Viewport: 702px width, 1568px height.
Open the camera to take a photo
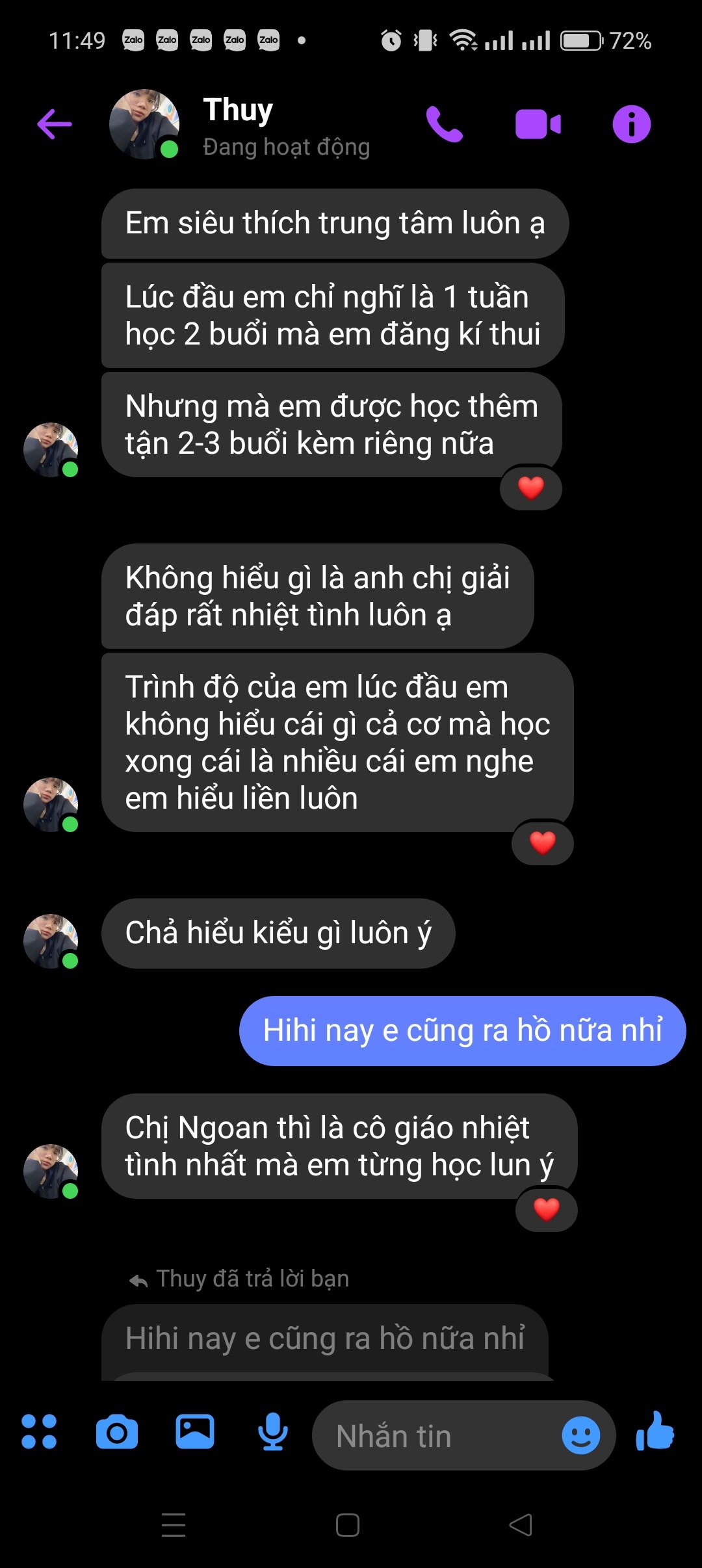click(x=117, y=1431)
